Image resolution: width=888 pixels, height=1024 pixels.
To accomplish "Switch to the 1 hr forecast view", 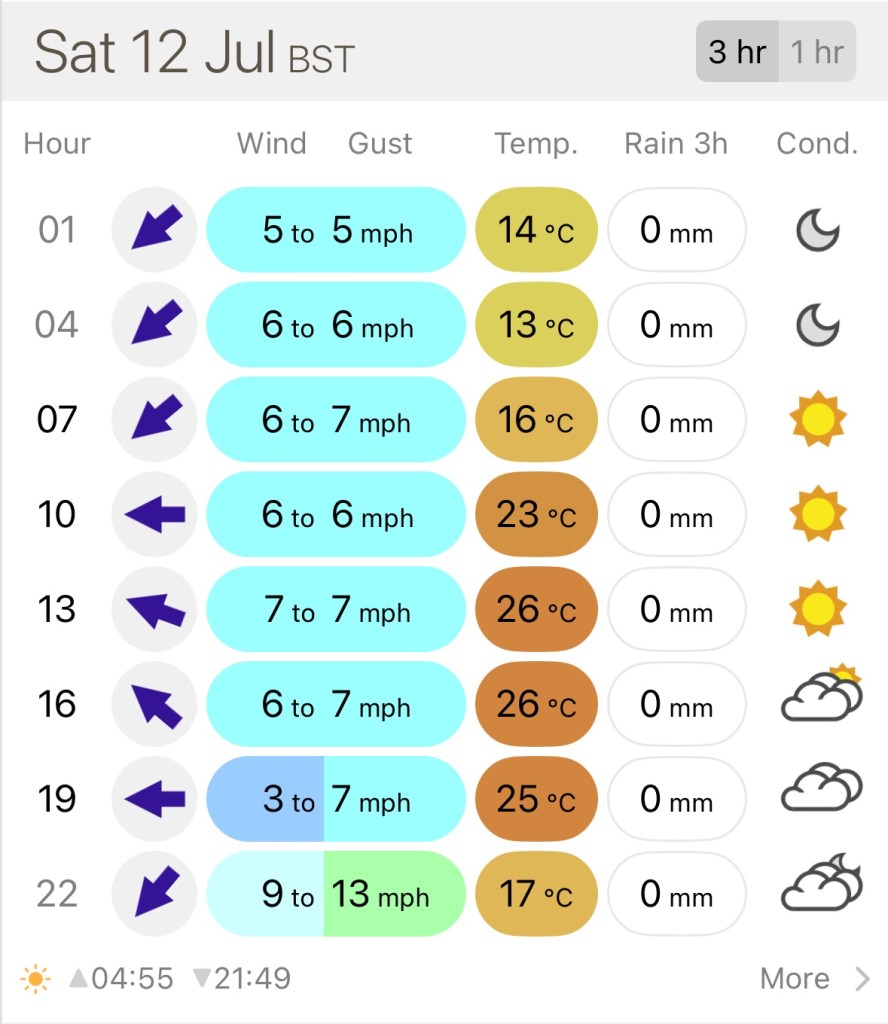I will 817,52.
